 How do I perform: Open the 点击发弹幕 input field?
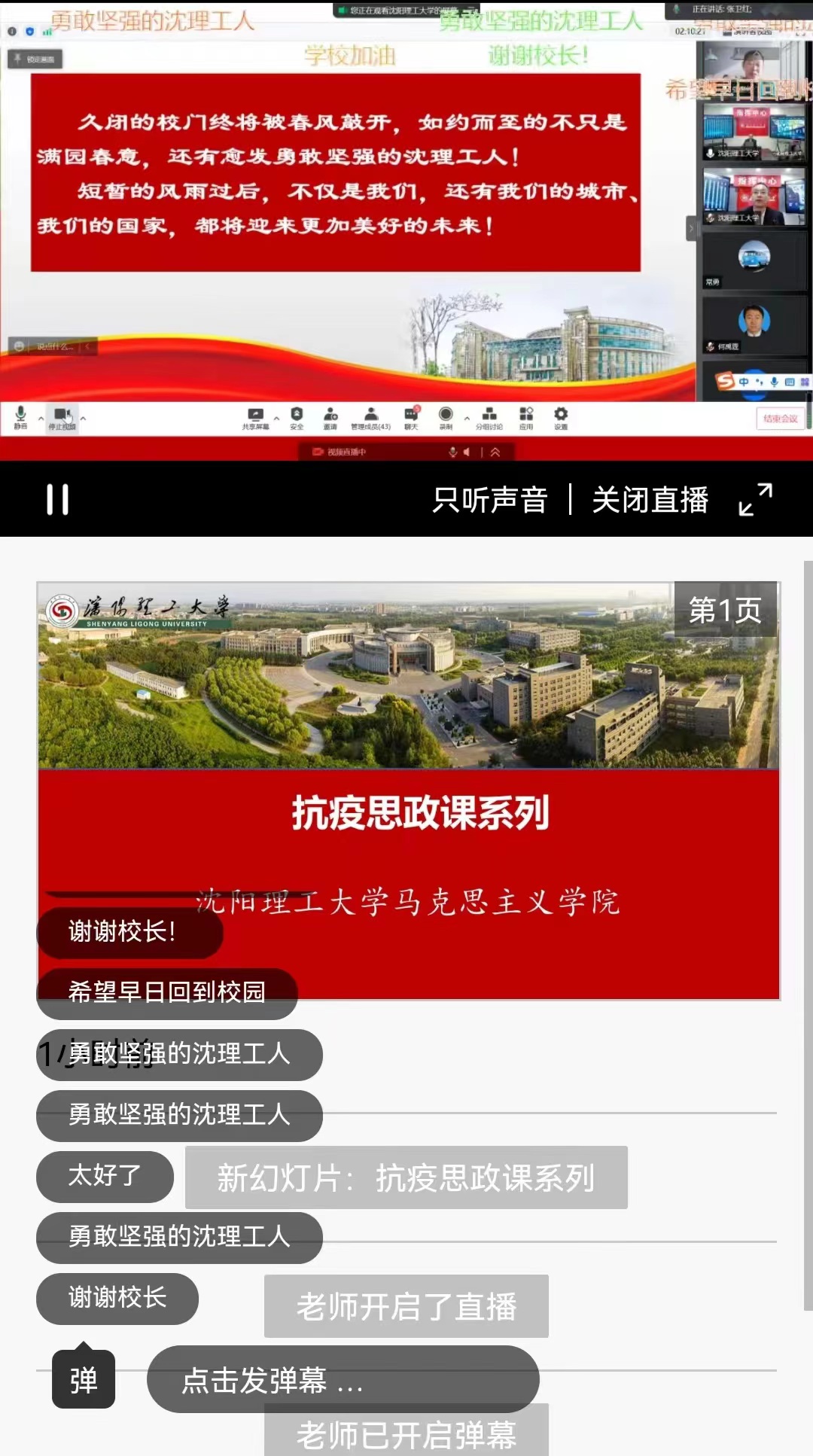[x=343, y=1379]
